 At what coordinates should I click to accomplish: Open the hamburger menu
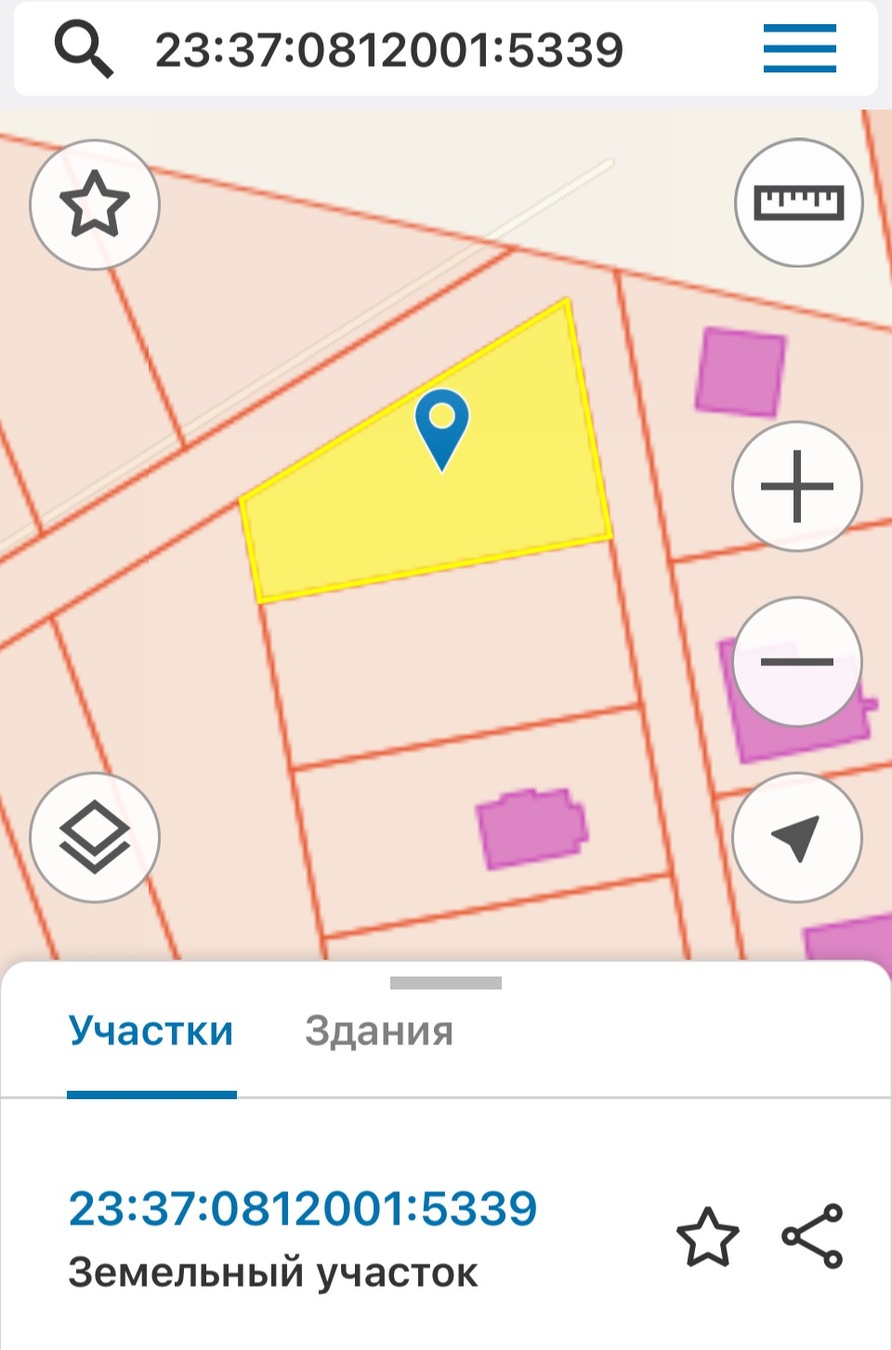(x=799, y=48)
